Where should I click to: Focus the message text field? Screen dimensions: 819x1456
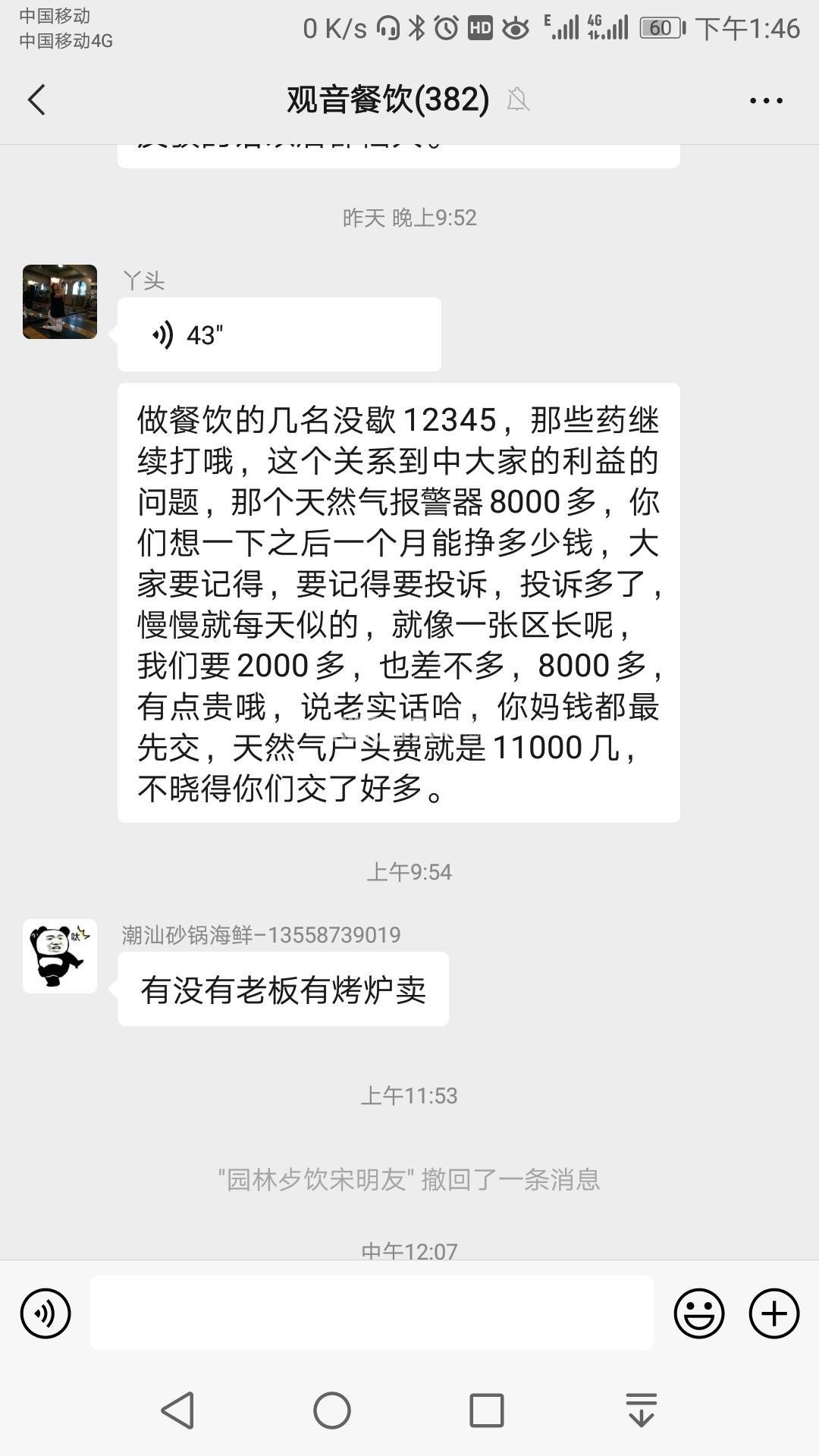point(372,1313)
